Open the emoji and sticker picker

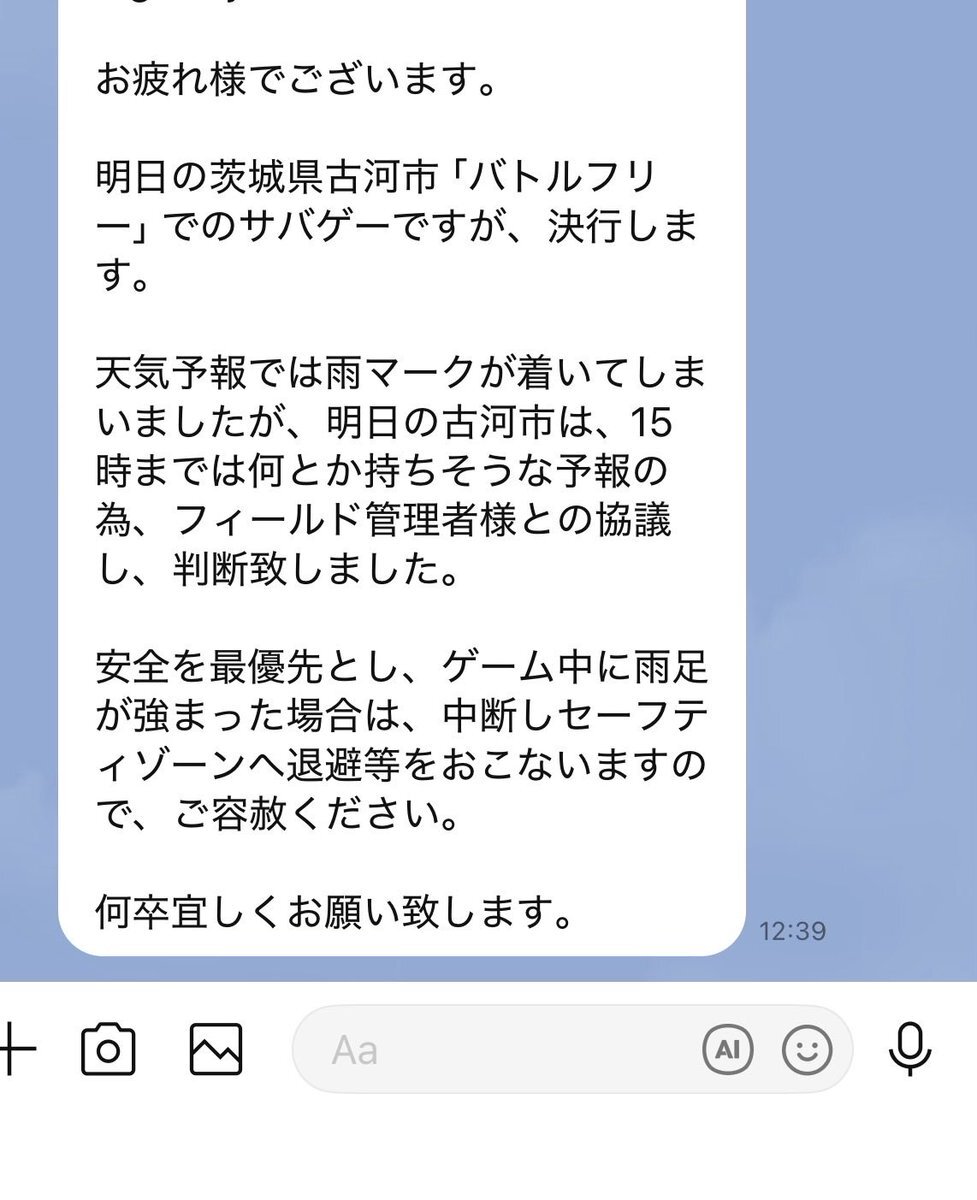click(806, 1050)
